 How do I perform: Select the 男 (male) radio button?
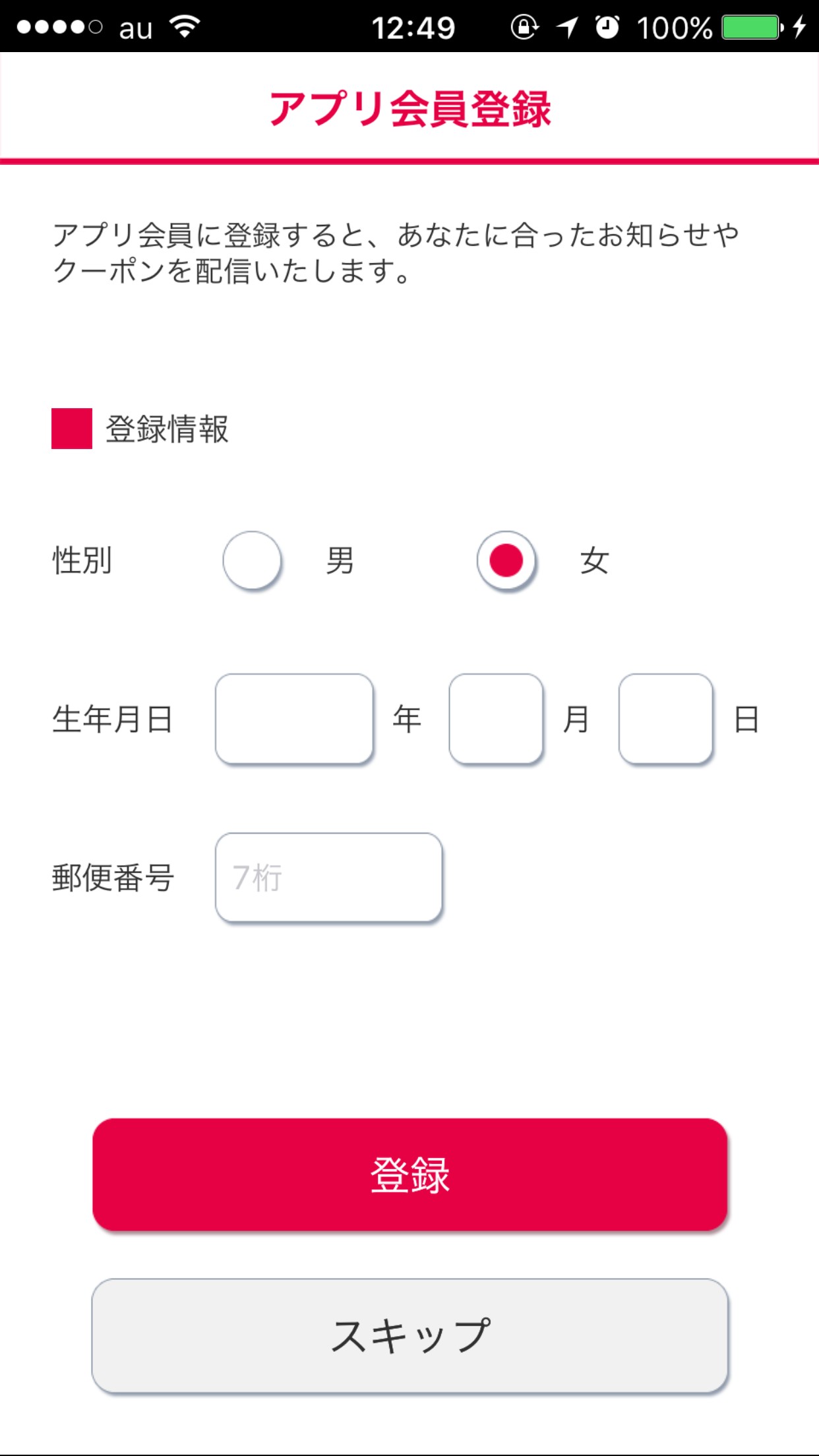[252, 561]
